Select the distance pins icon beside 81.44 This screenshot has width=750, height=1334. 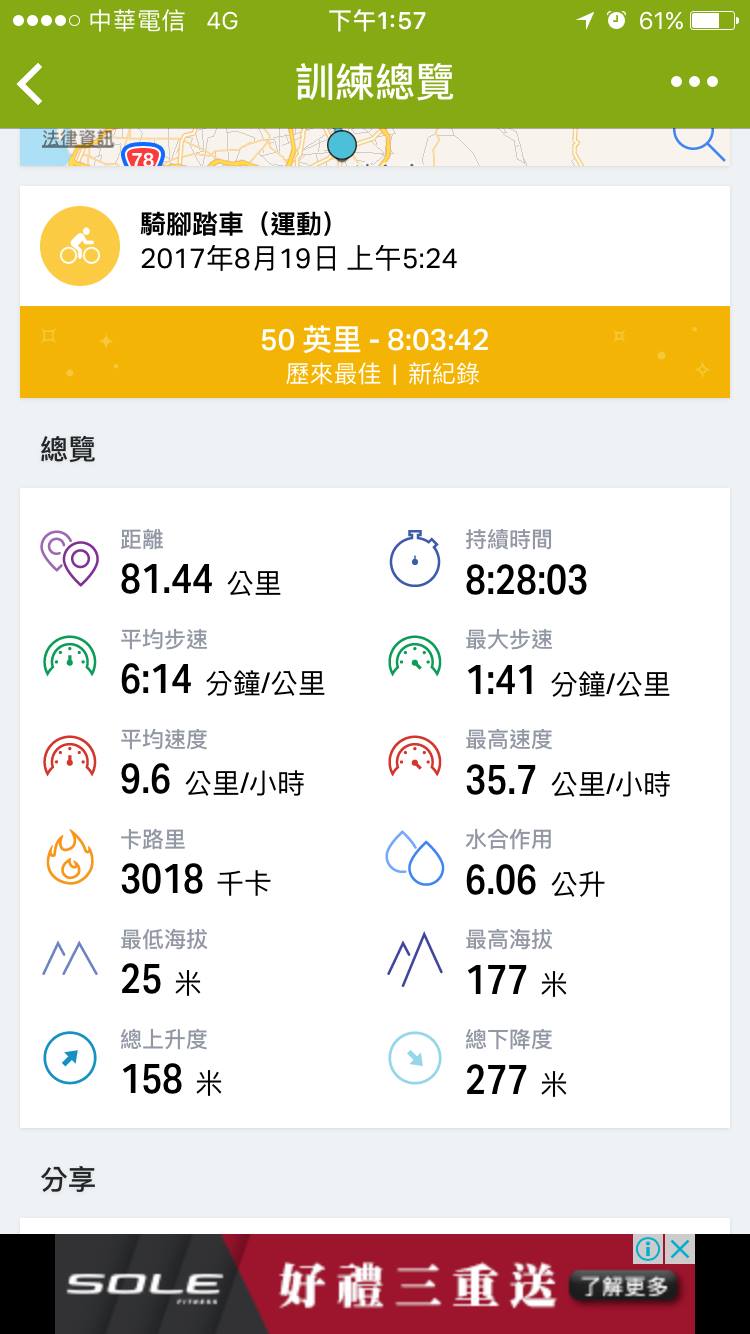pos(69,560)
